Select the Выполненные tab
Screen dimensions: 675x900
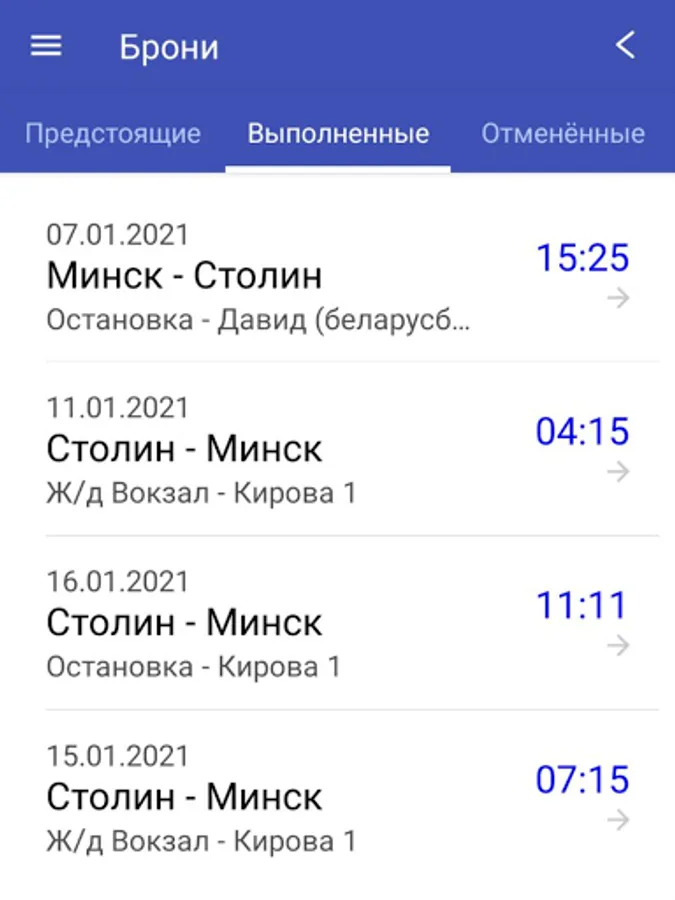(338, 133)
